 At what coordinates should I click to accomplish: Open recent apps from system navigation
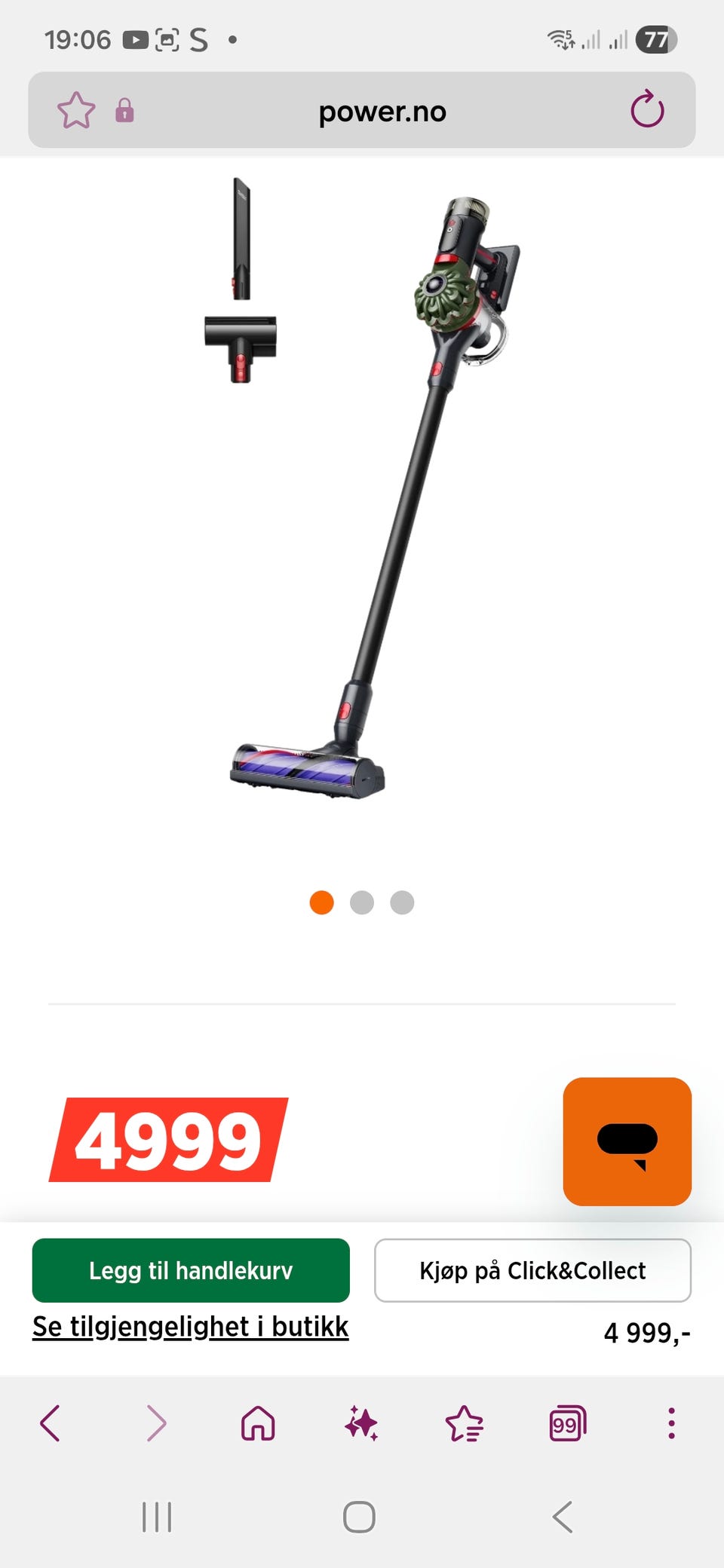point(157,1517)
